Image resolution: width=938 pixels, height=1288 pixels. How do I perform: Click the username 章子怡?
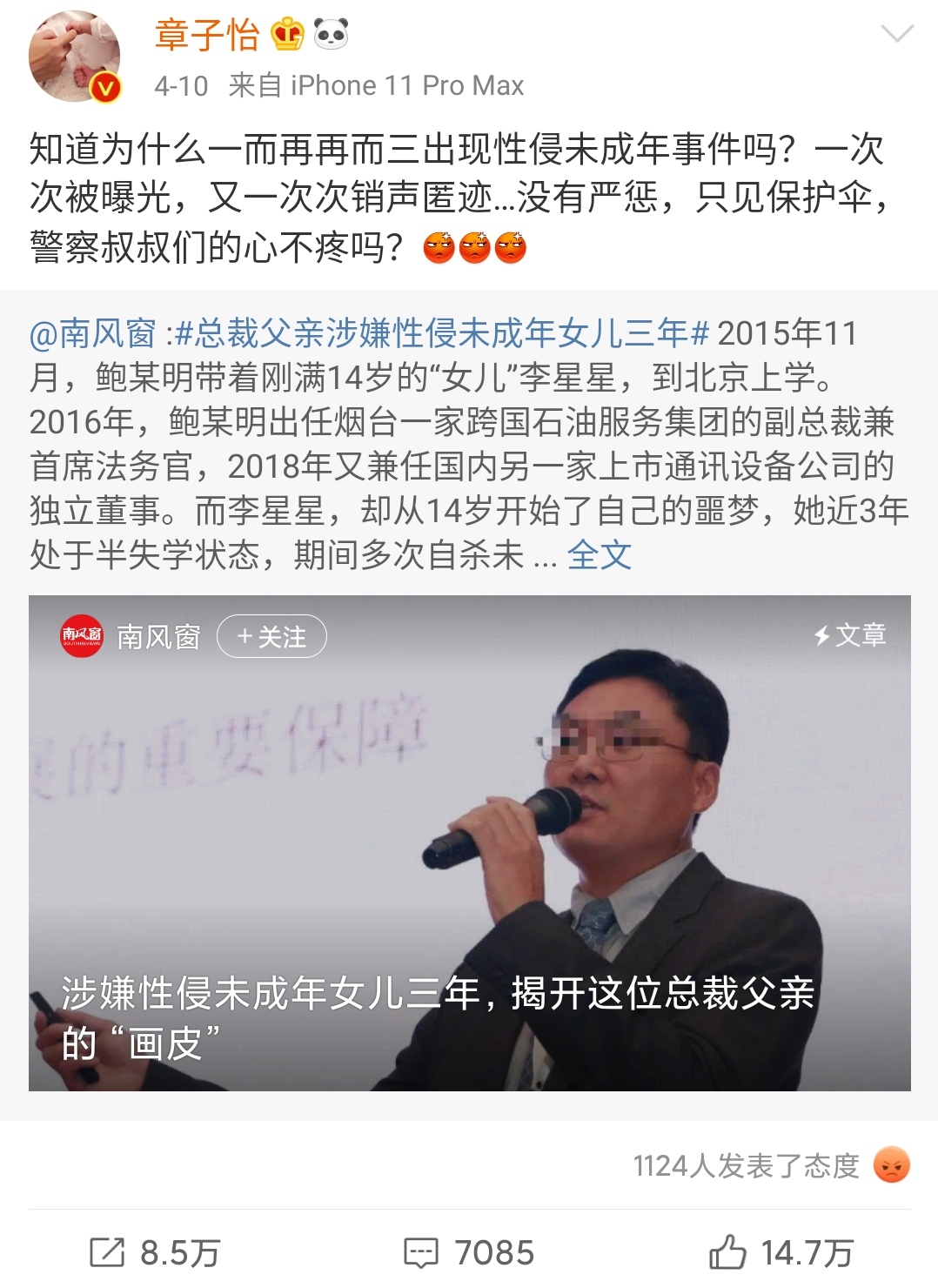pyautogui.click(x=206, y=31)
